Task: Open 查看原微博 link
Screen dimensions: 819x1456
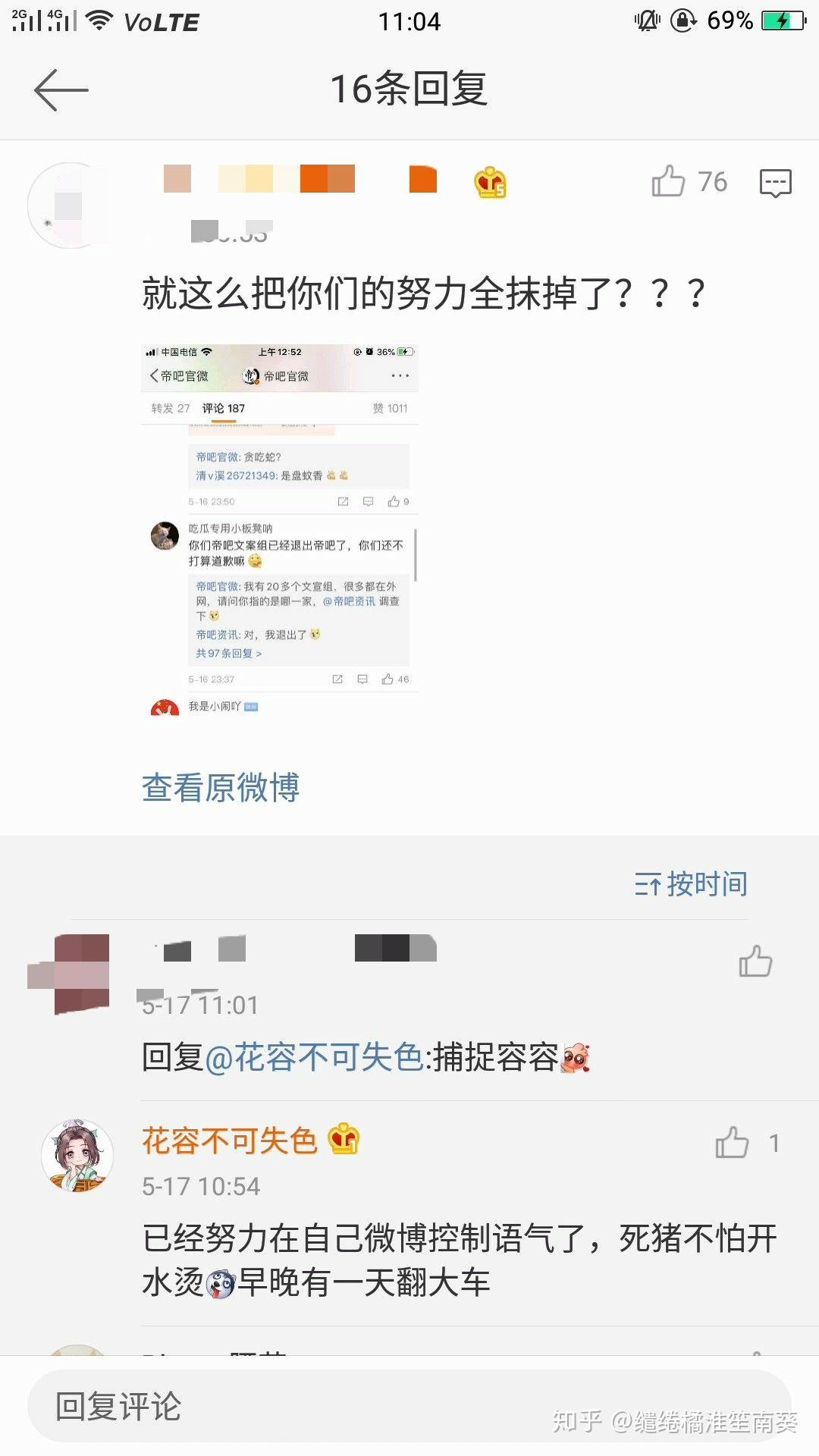Action: tap(221, 788)
